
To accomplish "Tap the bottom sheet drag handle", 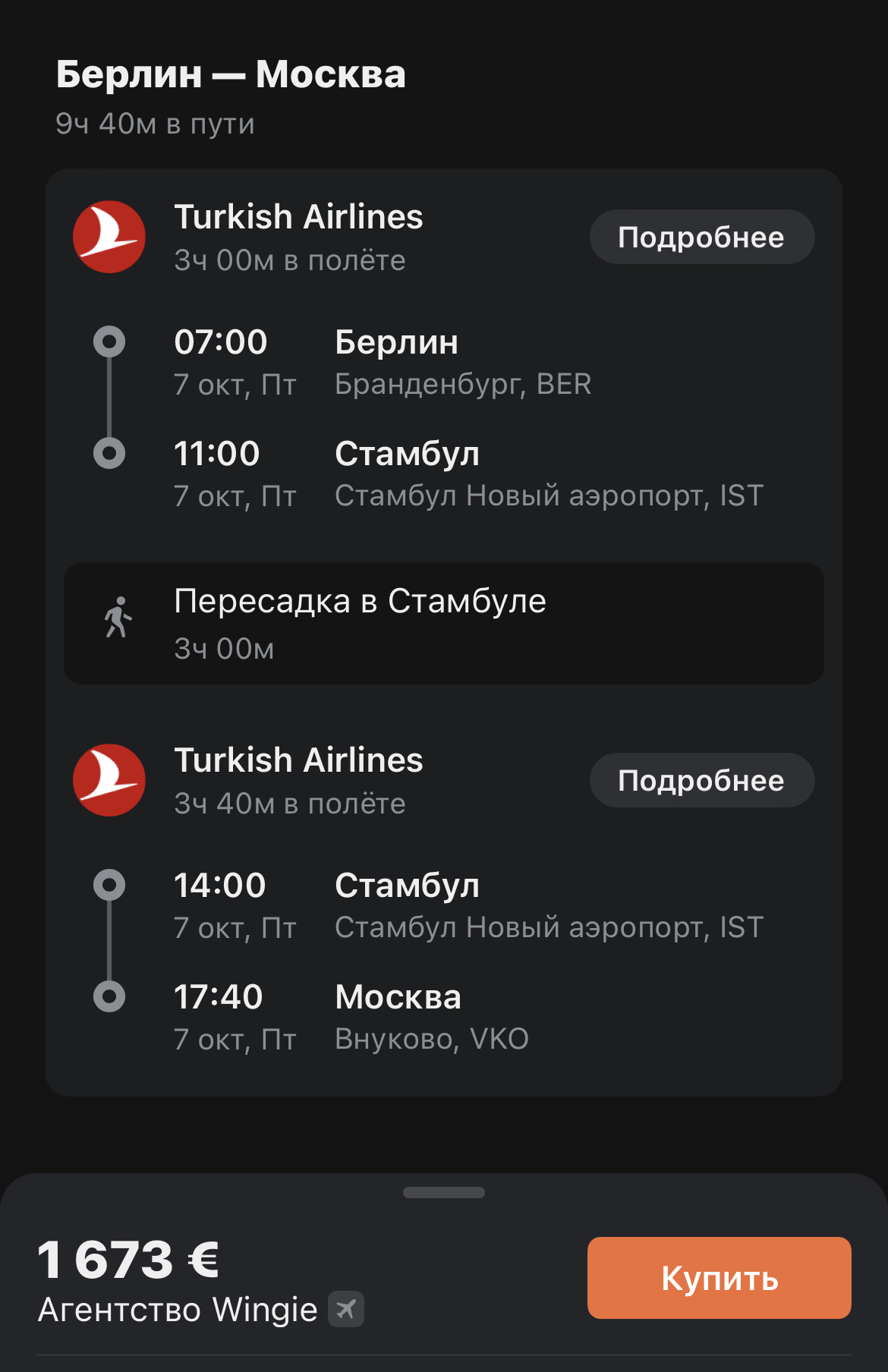I will pos(444,1192).
